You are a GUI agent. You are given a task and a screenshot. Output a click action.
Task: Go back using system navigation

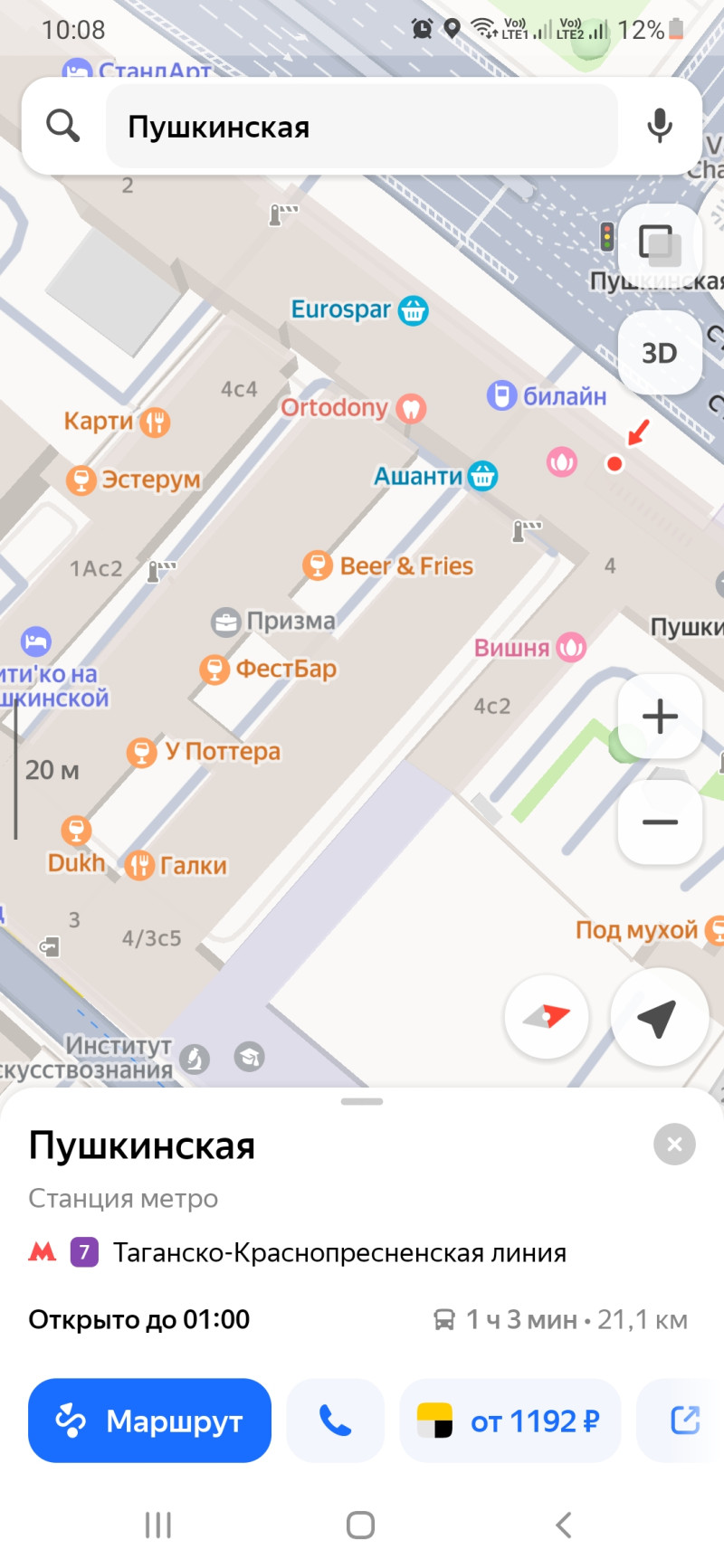tap(563, 1525)
